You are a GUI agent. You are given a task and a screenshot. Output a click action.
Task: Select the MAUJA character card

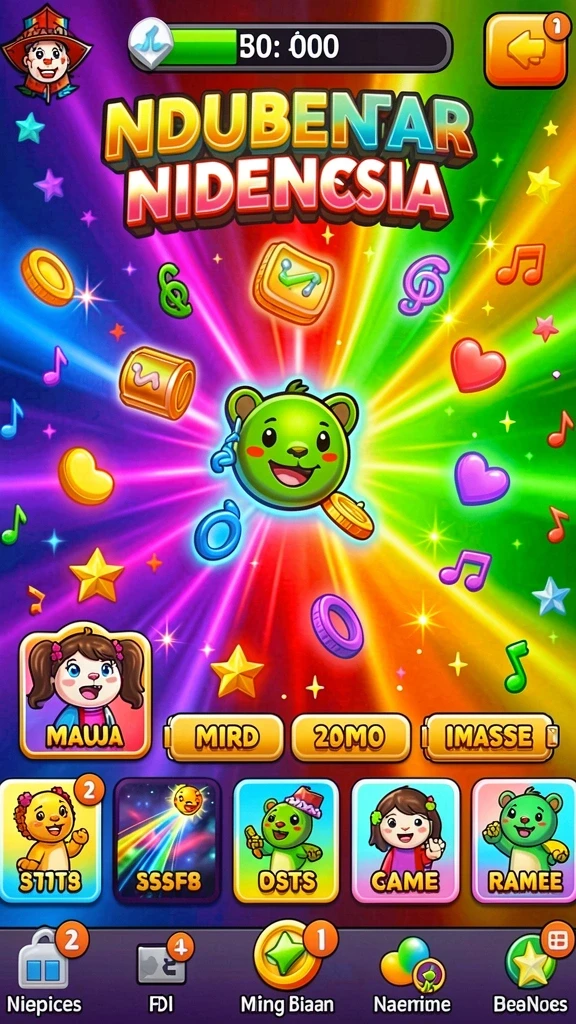pos(86,690)
